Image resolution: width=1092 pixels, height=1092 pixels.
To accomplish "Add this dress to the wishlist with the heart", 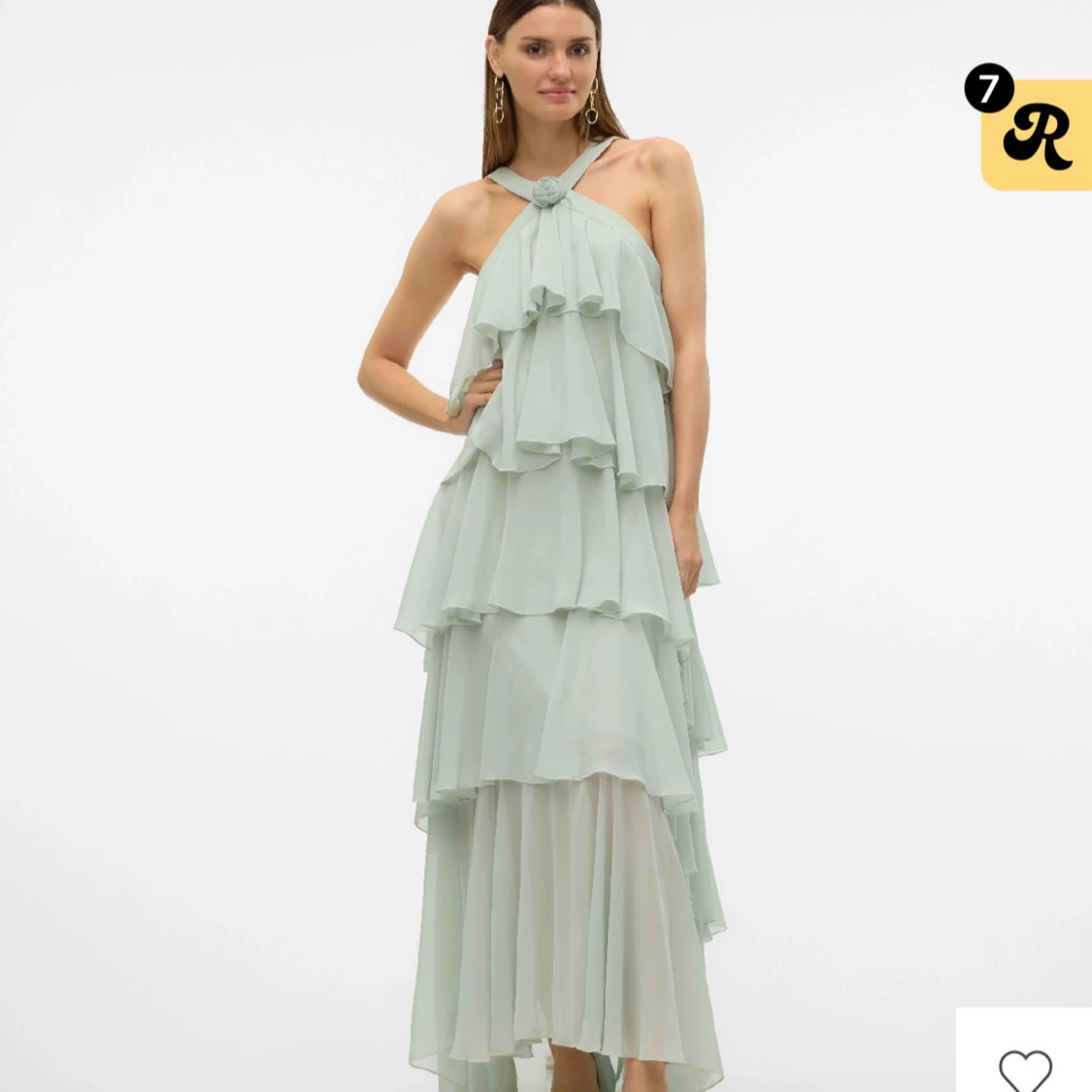I will (x=1025, y=1068).
